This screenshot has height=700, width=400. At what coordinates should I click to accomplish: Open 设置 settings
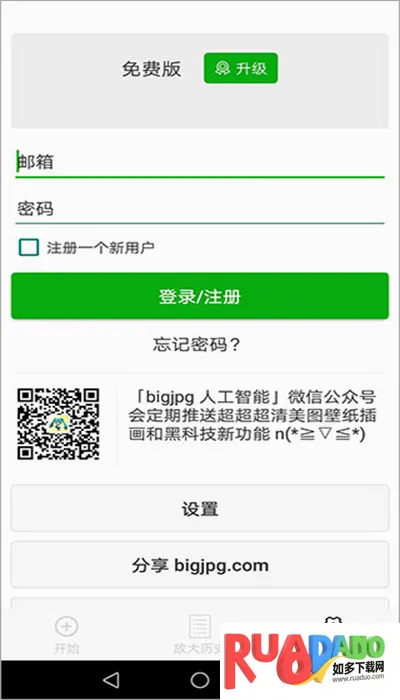point(200,508)
